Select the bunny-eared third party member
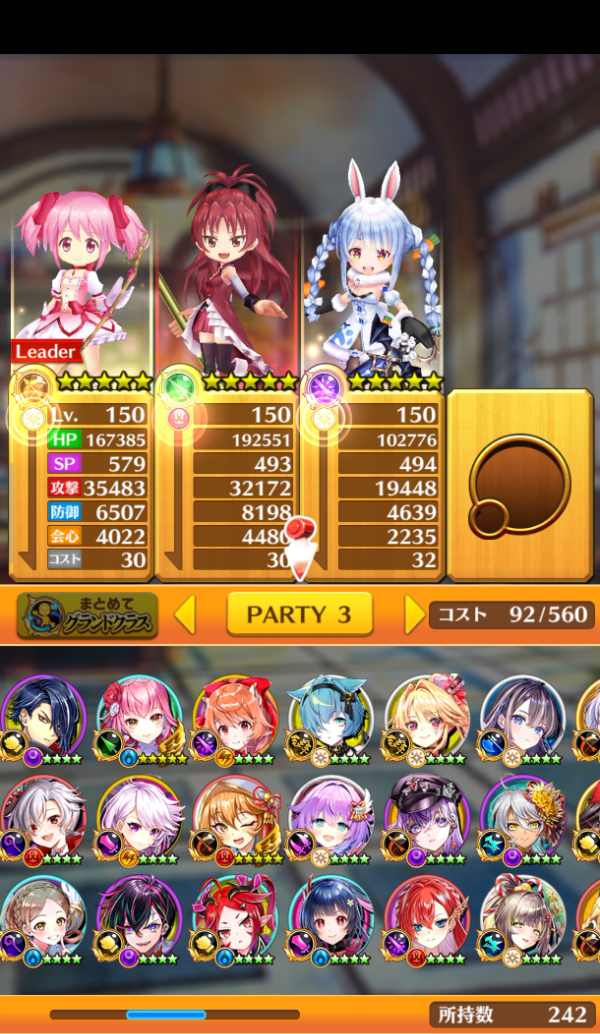This screenshot has height=1034, width=600. 373,382
